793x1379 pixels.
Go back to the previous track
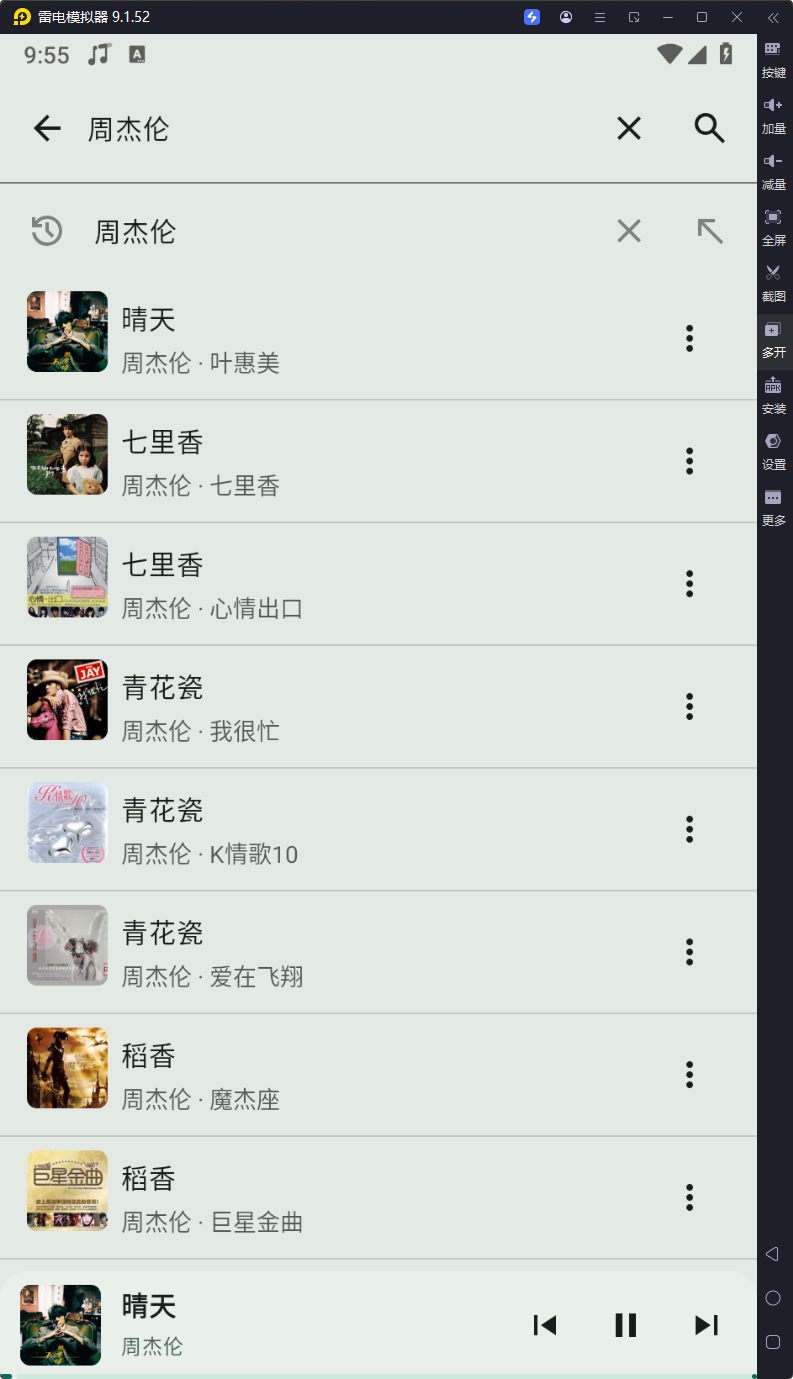coord(544,1325)
